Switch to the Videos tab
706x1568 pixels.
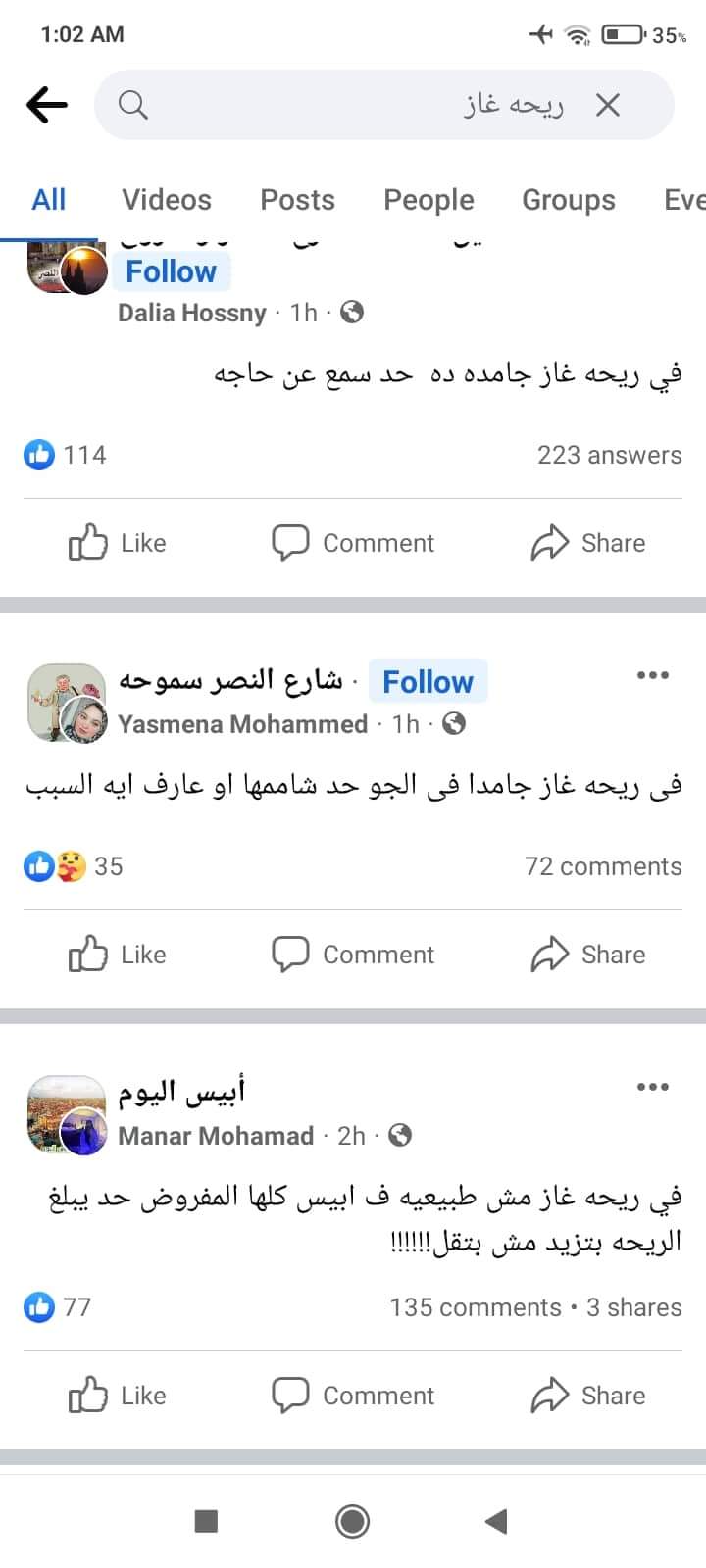(x=166, y=200)
